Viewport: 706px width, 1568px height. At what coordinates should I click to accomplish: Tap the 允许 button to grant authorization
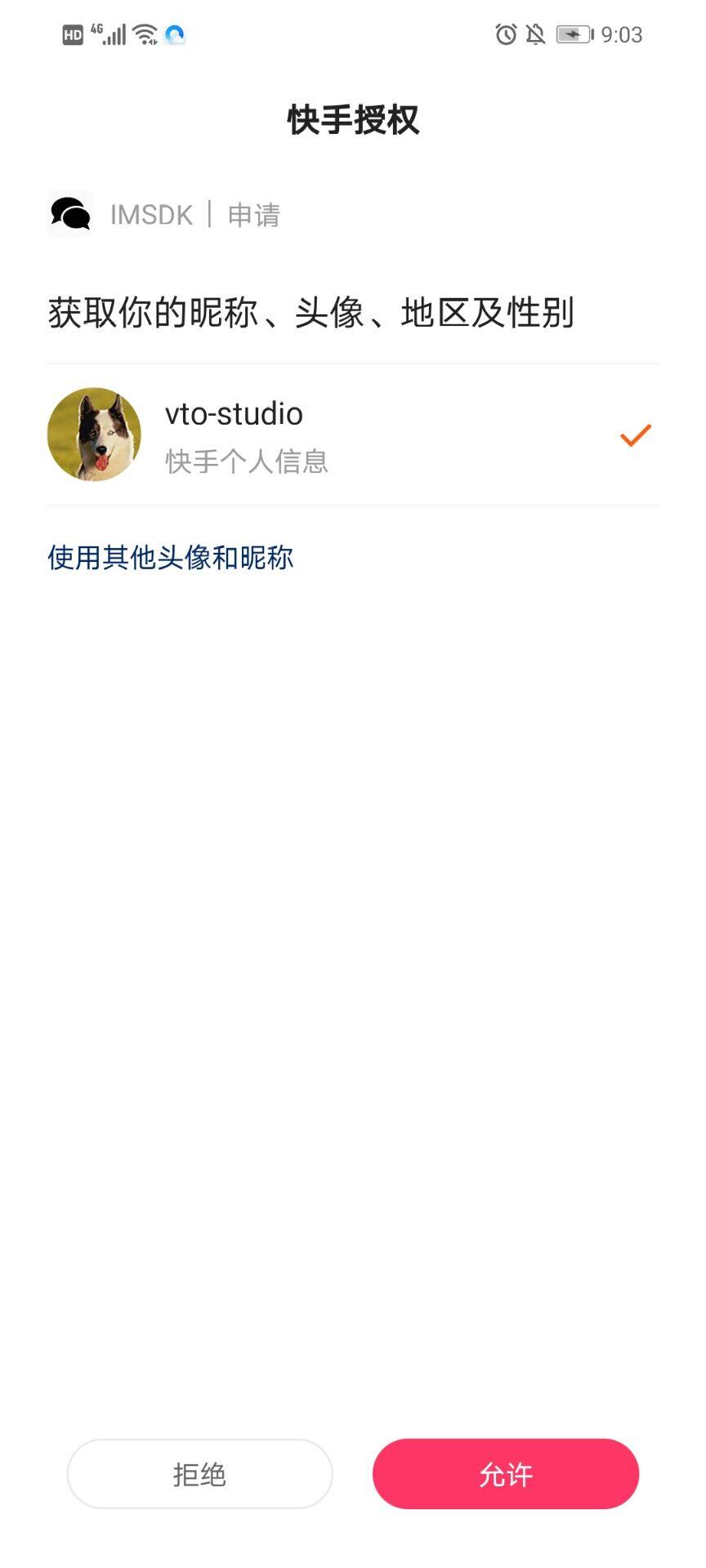tap(505, 1474)
